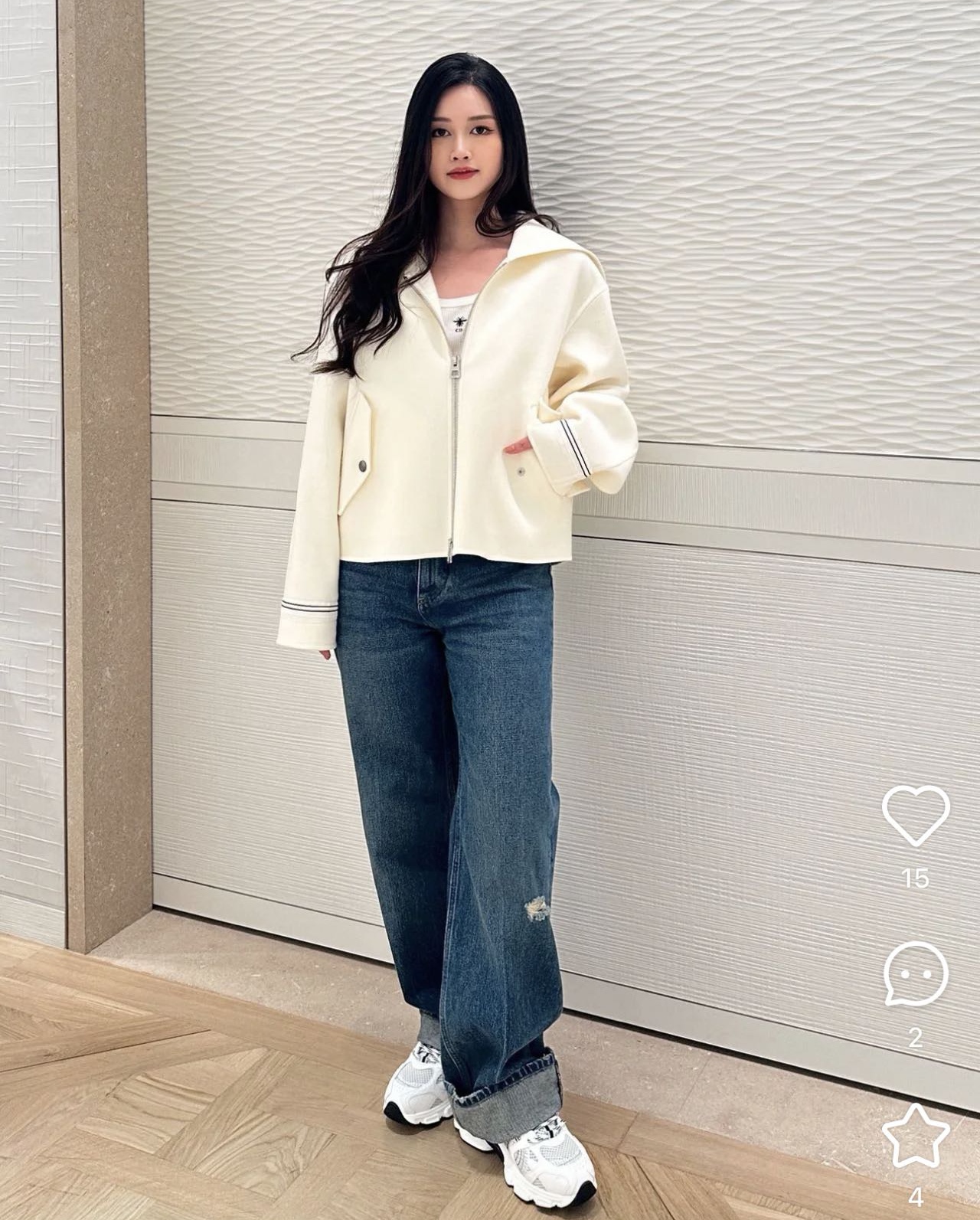Open the comments bubble
This screenshot has height=1220, width=980.
[916, 973]
